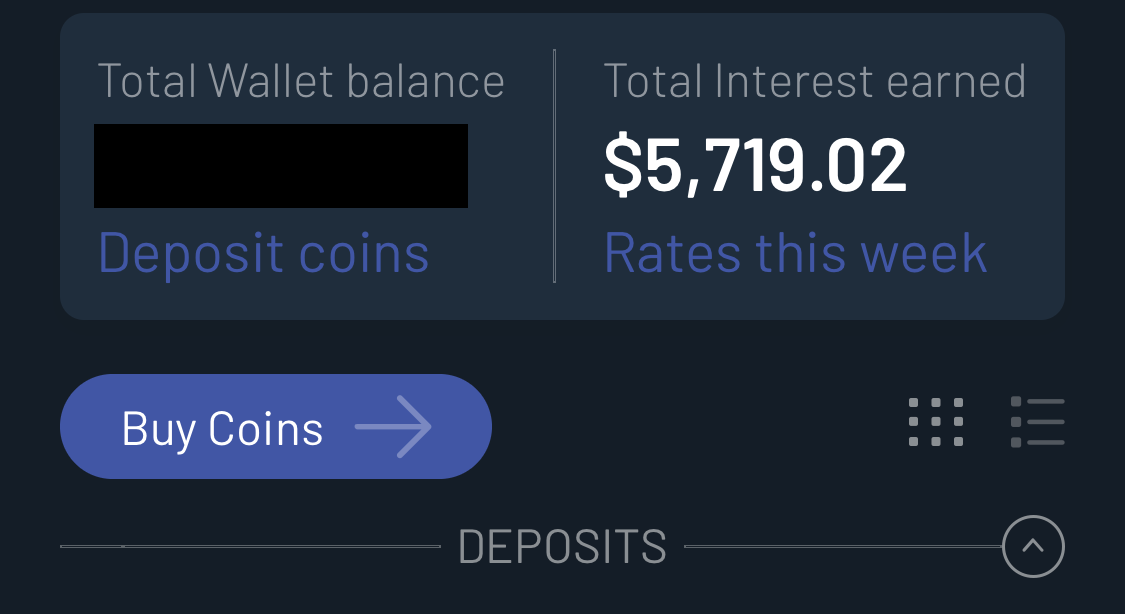This screenshot has height=614, width=1125.
Task: Open the Deposit coins link
Action: pos(264,253)
